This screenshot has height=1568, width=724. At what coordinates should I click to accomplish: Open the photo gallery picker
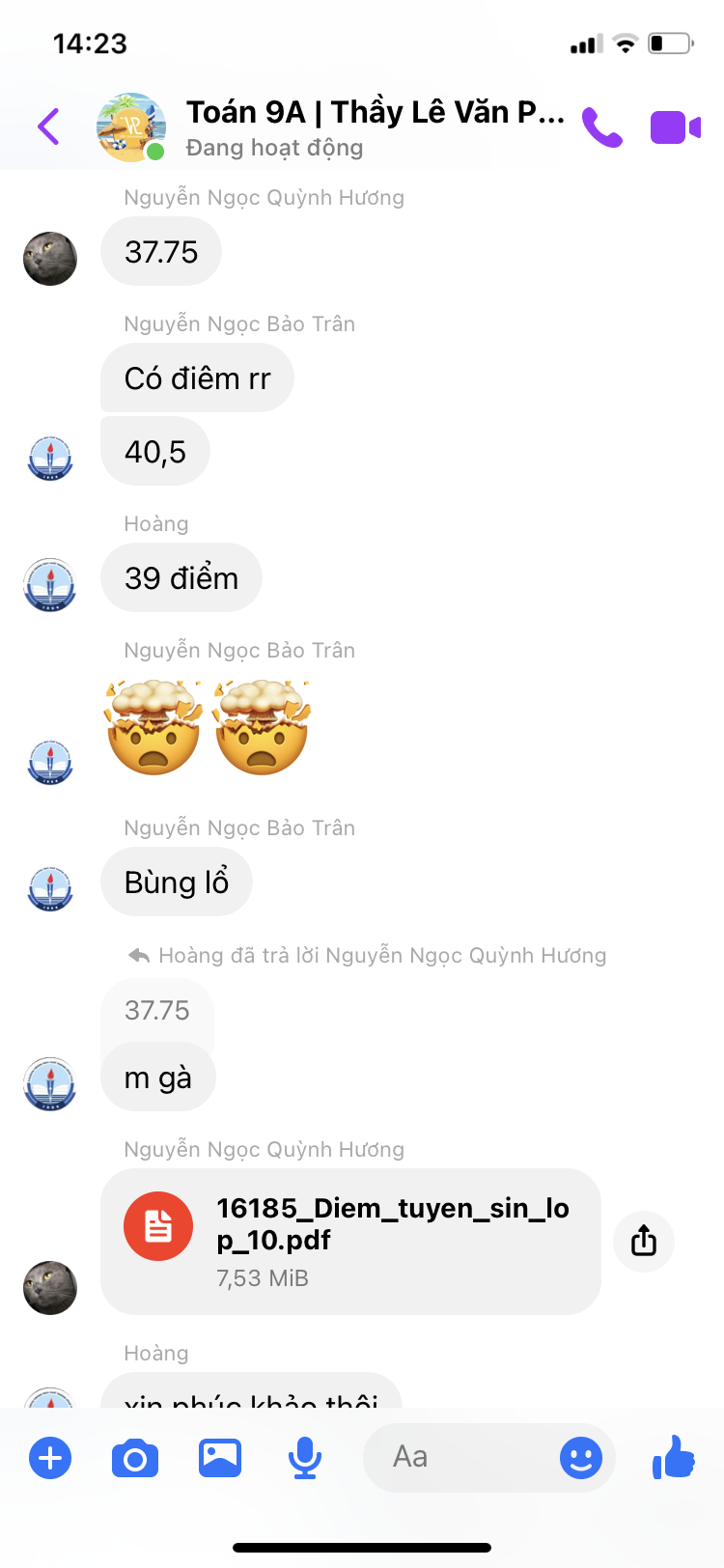220,1458
